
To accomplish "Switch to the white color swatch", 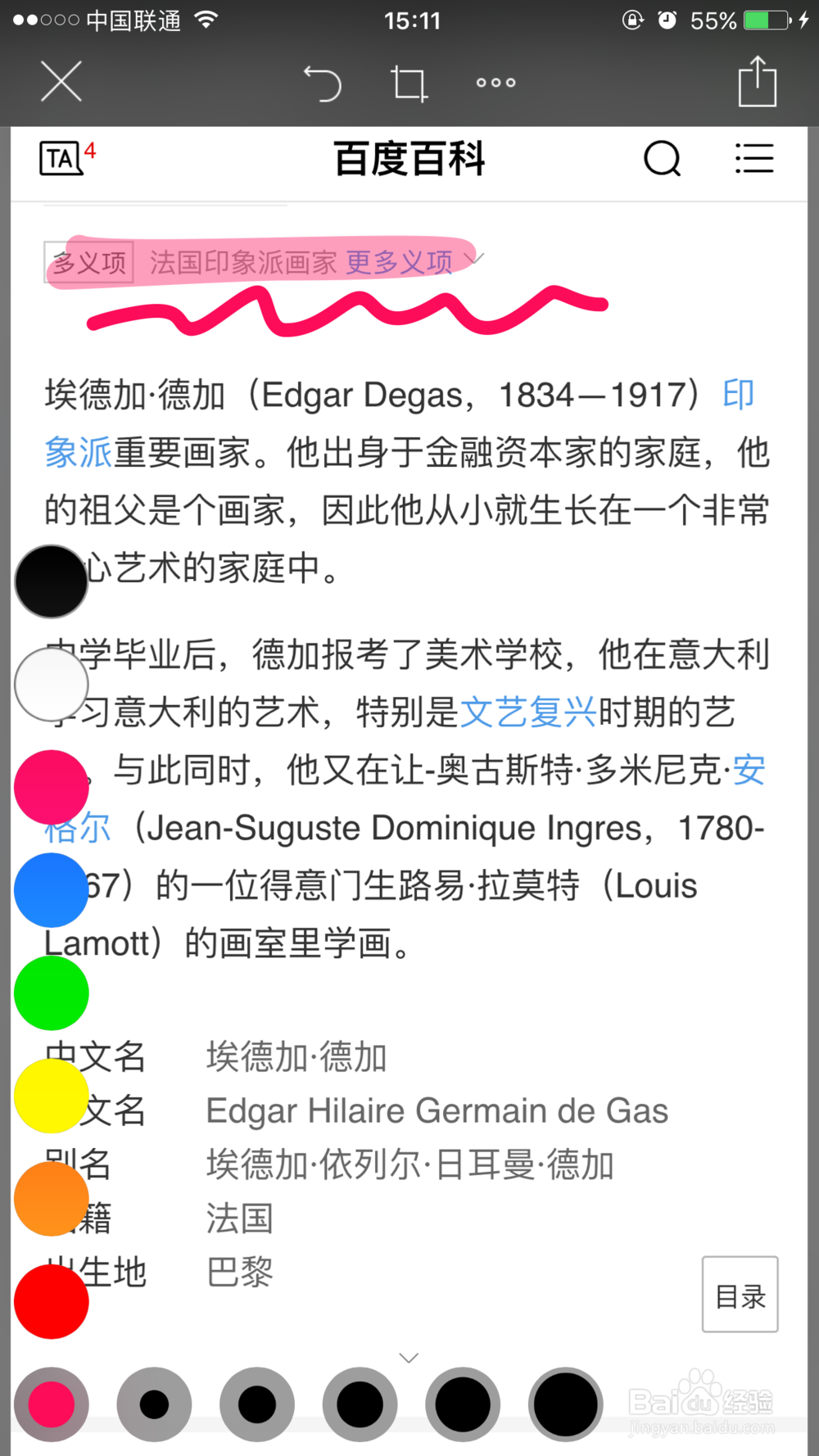I will point(51,684).
